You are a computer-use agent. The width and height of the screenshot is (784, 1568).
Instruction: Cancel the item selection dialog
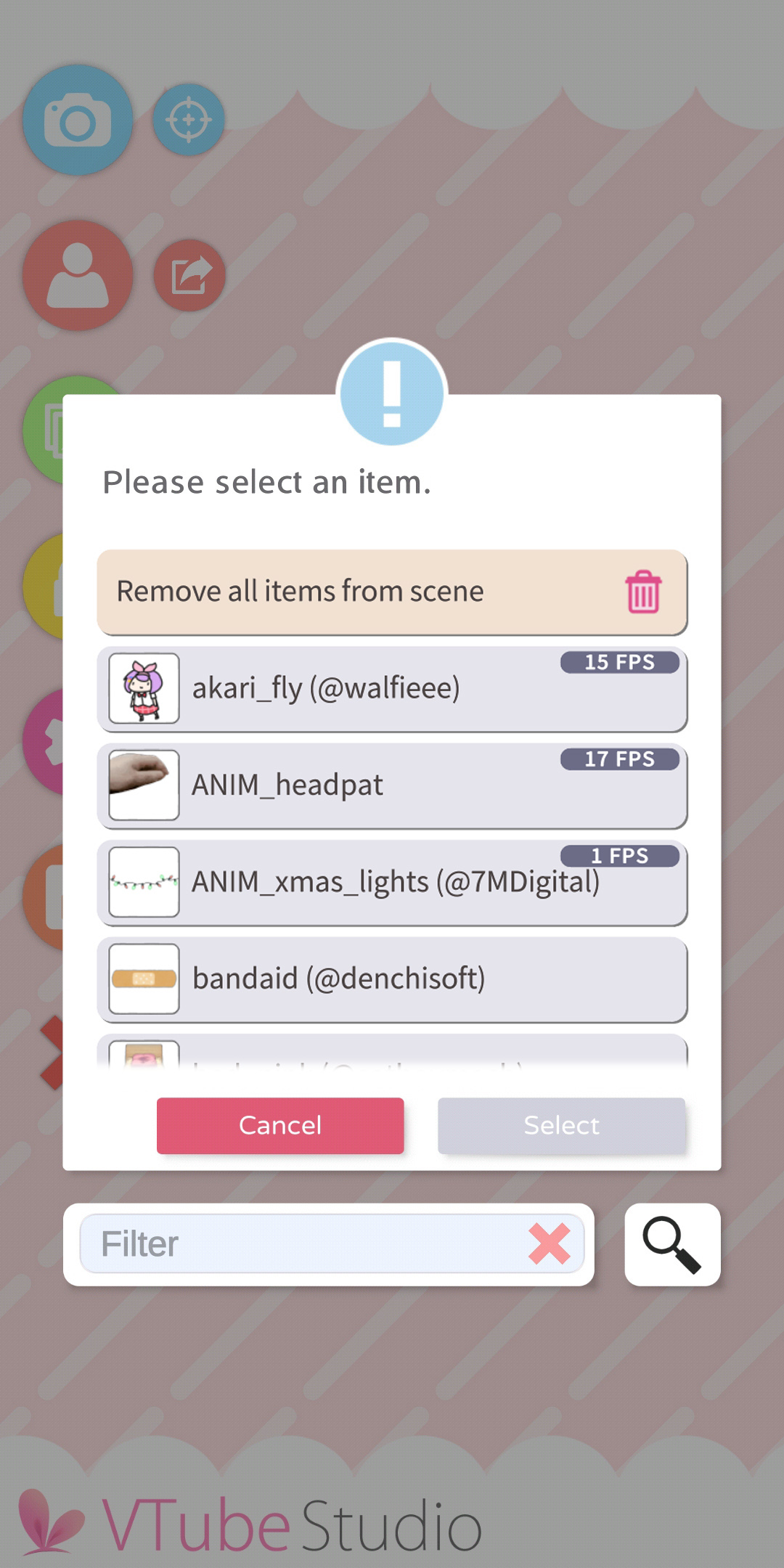[280, 1125]
